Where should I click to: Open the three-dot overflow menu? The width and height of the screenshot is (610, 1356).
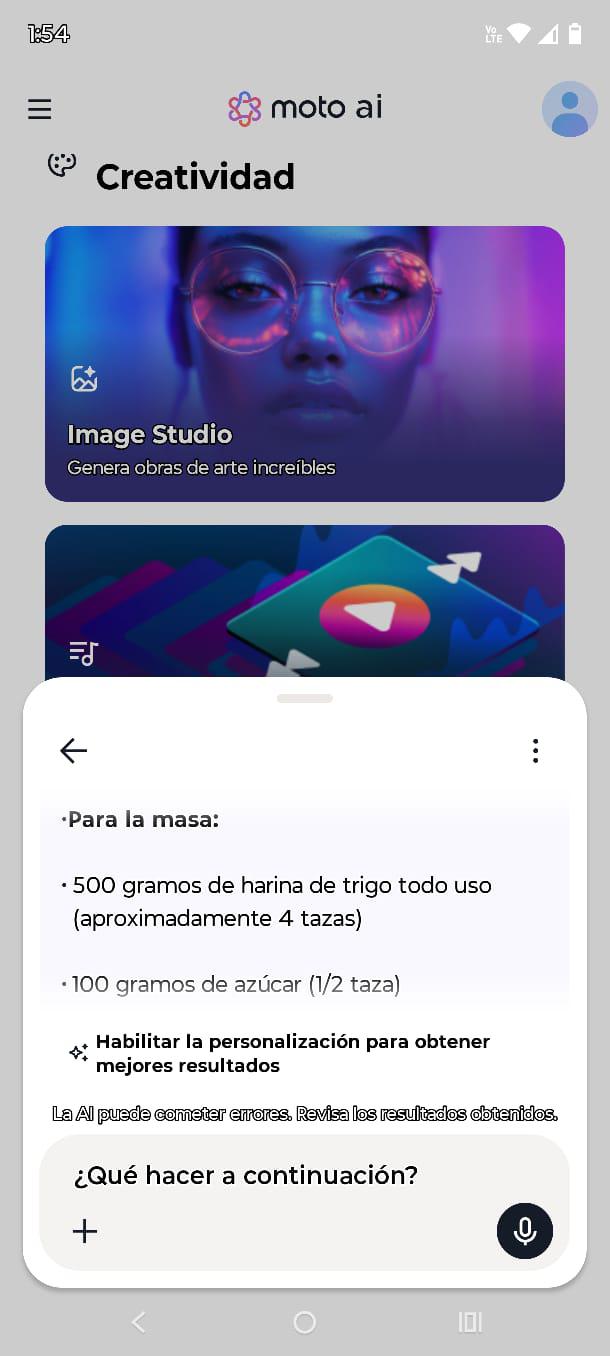(x=536, y=751)
